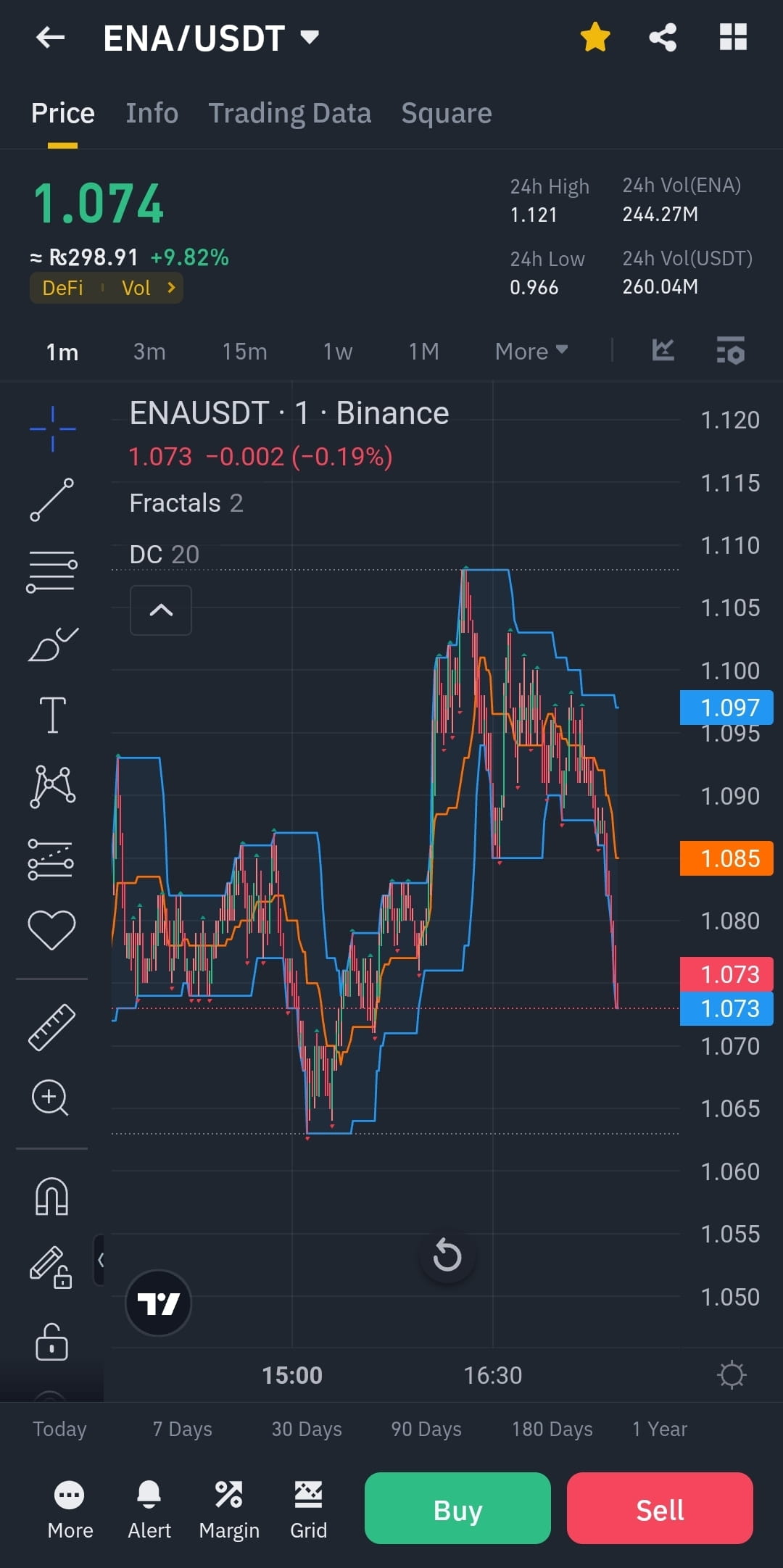Open the ruler measure tool
The image size is (783, 1568).
click(52, 1026)
